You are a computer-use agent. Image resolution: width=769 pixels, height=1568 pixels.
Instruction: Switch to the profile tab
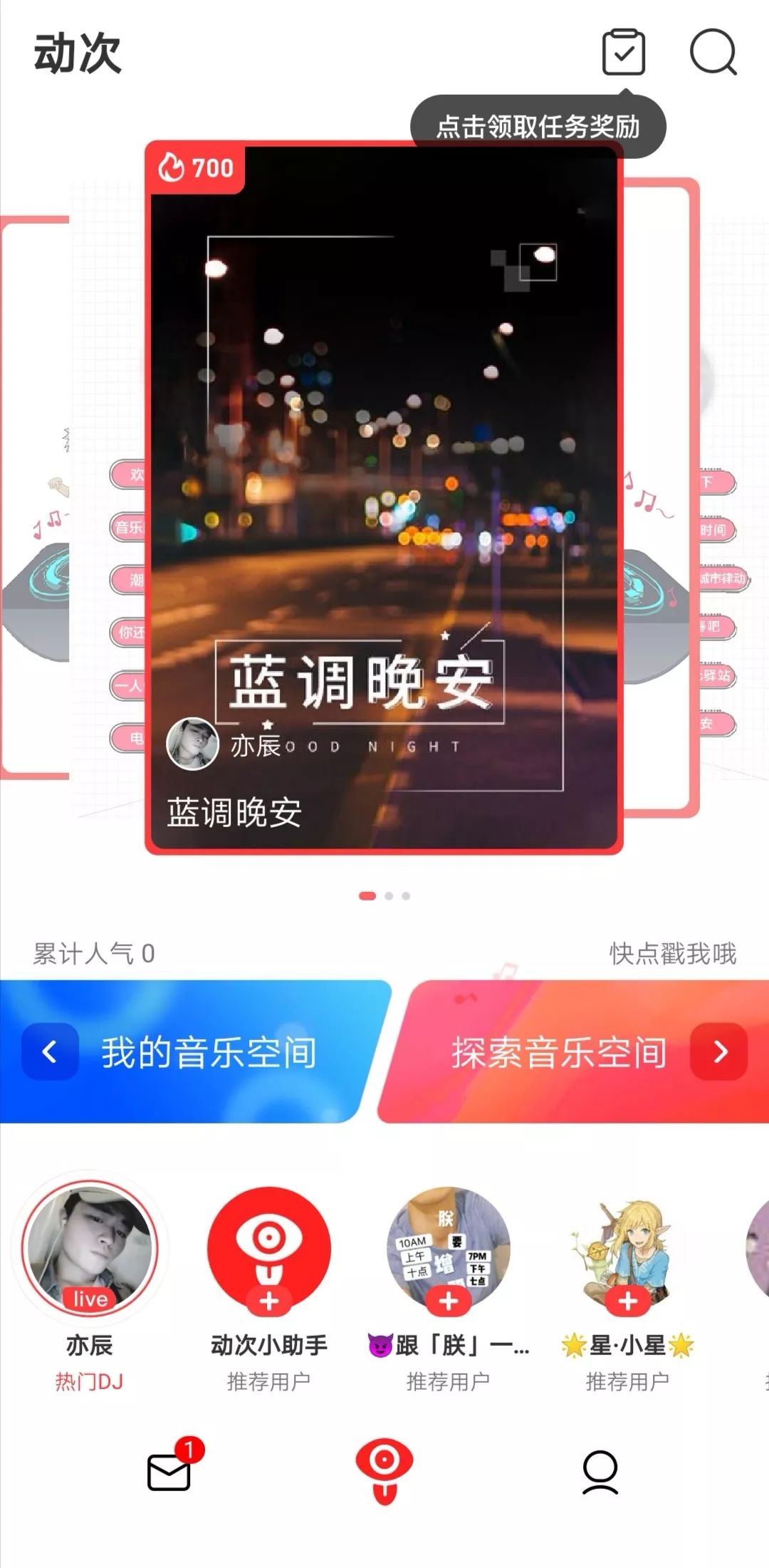600,1472
